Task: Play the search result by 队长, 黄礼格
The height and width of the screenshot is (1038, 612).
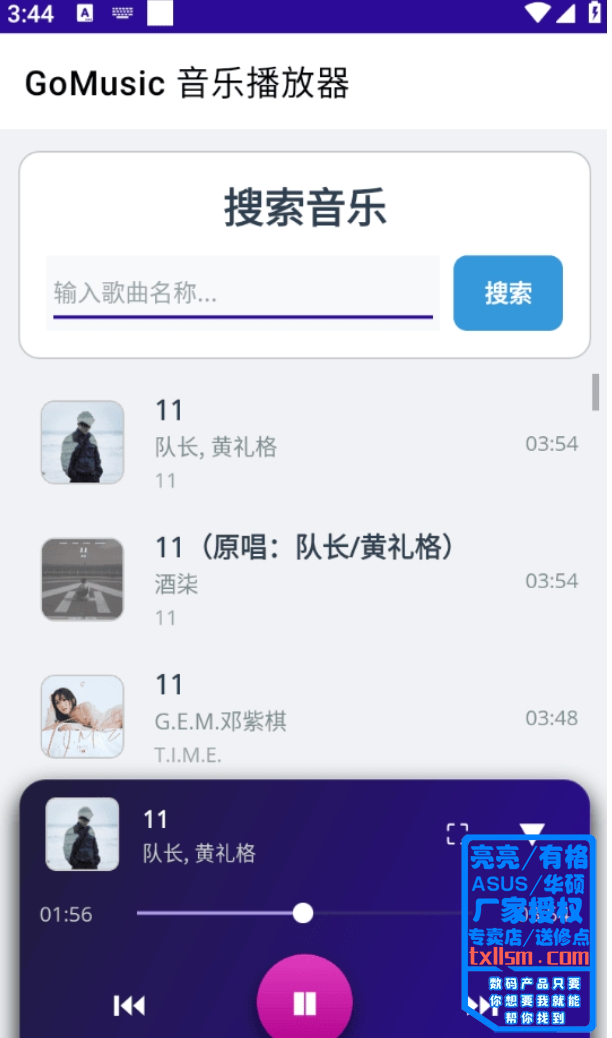Action: pos(310,443)
